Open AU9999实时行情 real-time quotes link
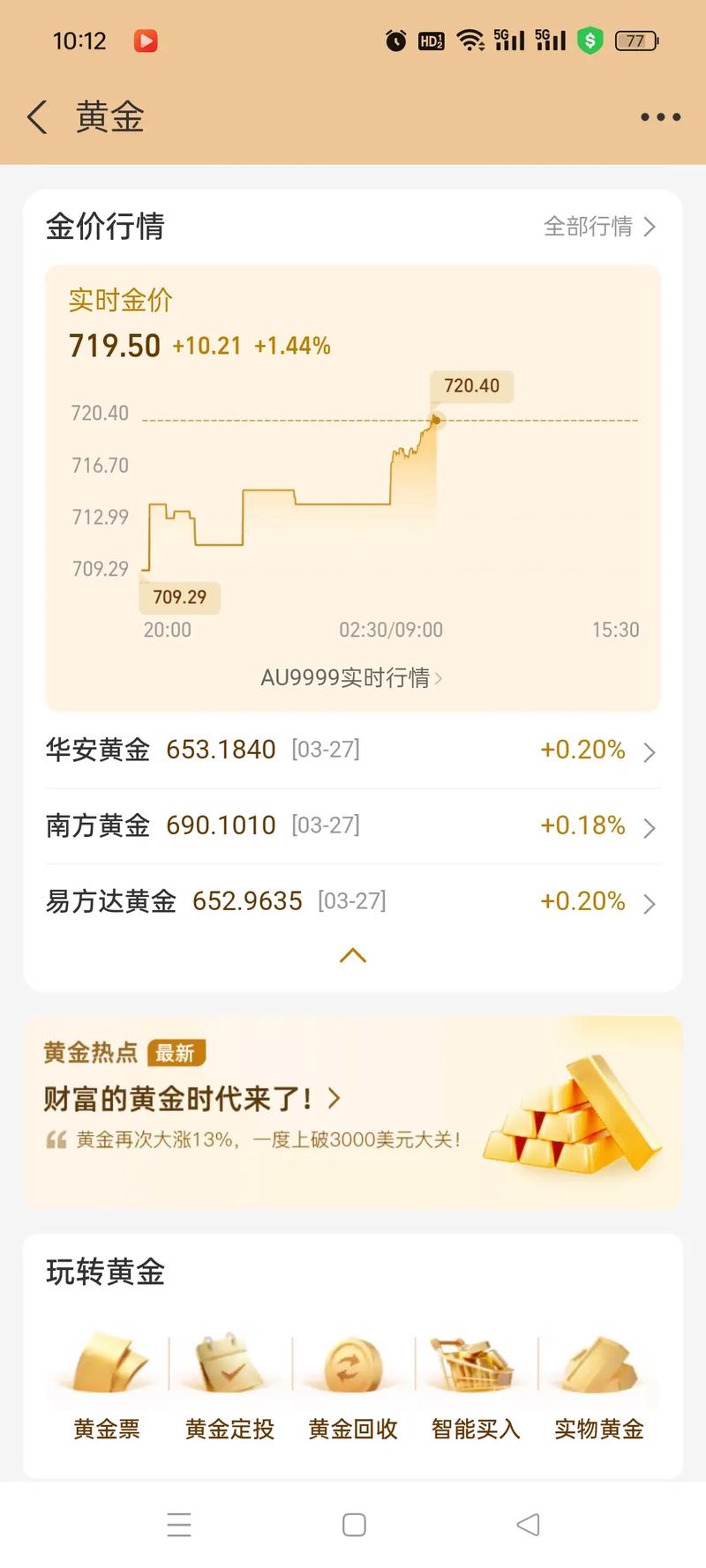Viewport: 706px width, 1568px height. (x=351, y=677)
